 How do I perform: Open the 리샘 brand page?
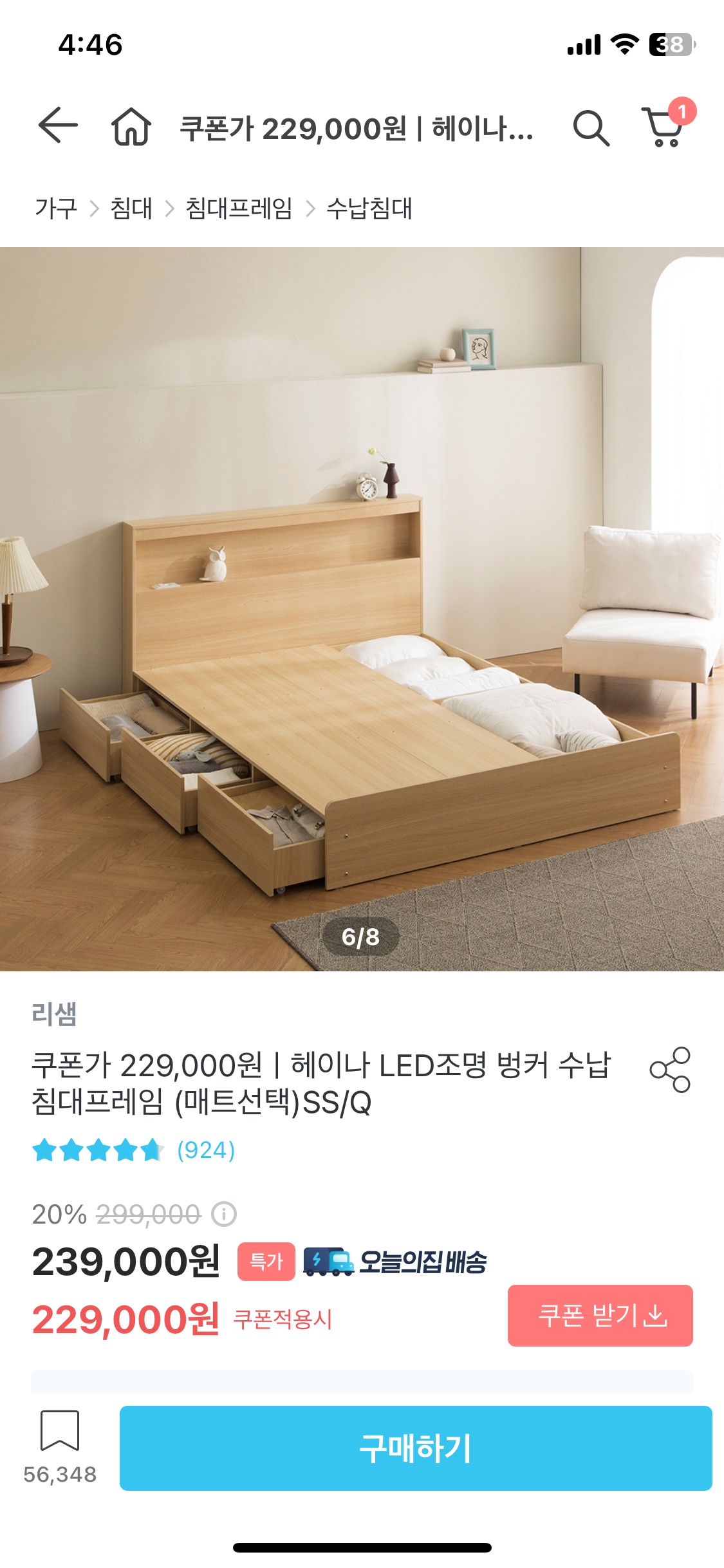point(55,1014)
